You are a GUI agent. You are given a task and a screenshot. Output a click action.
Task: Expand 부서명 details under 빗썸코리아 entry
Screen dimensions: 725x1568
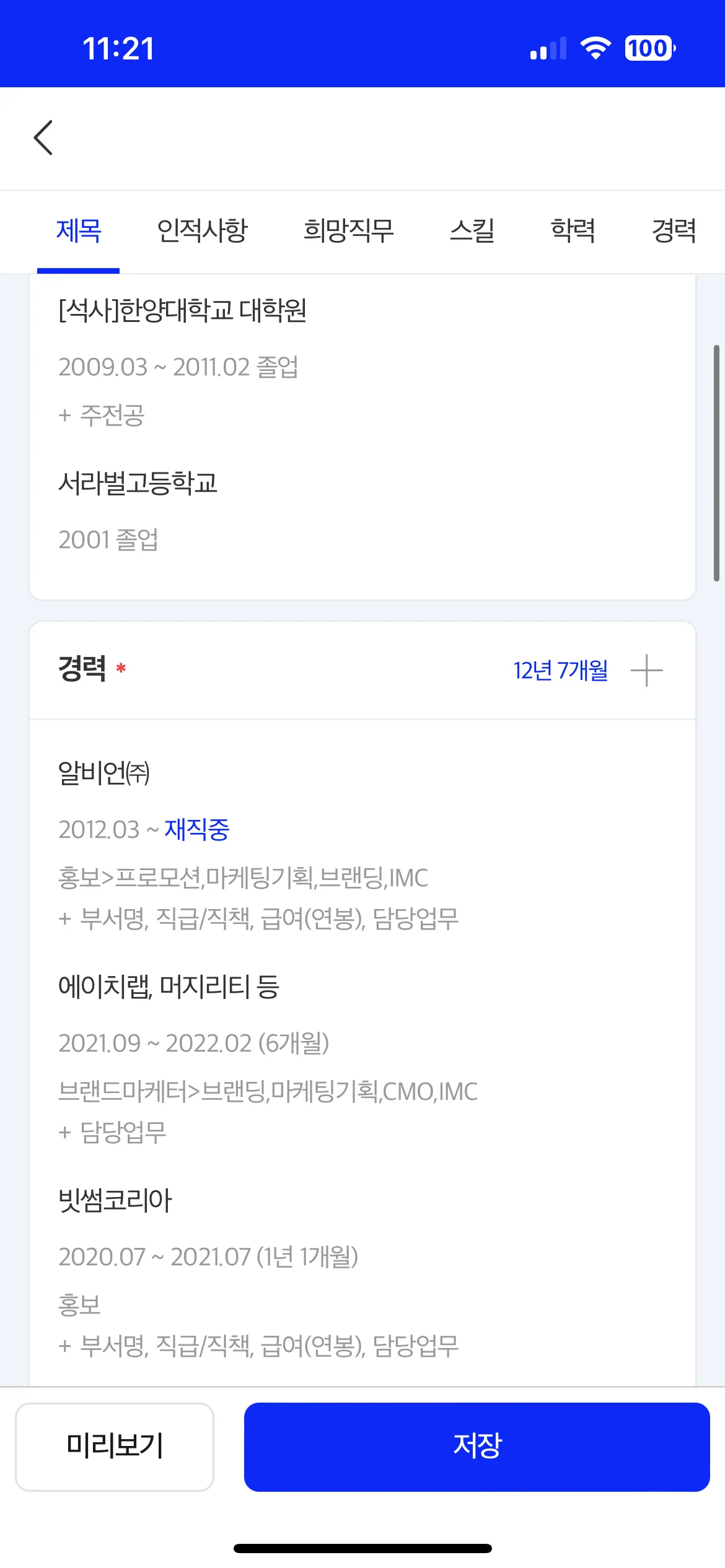[260, 1345]
